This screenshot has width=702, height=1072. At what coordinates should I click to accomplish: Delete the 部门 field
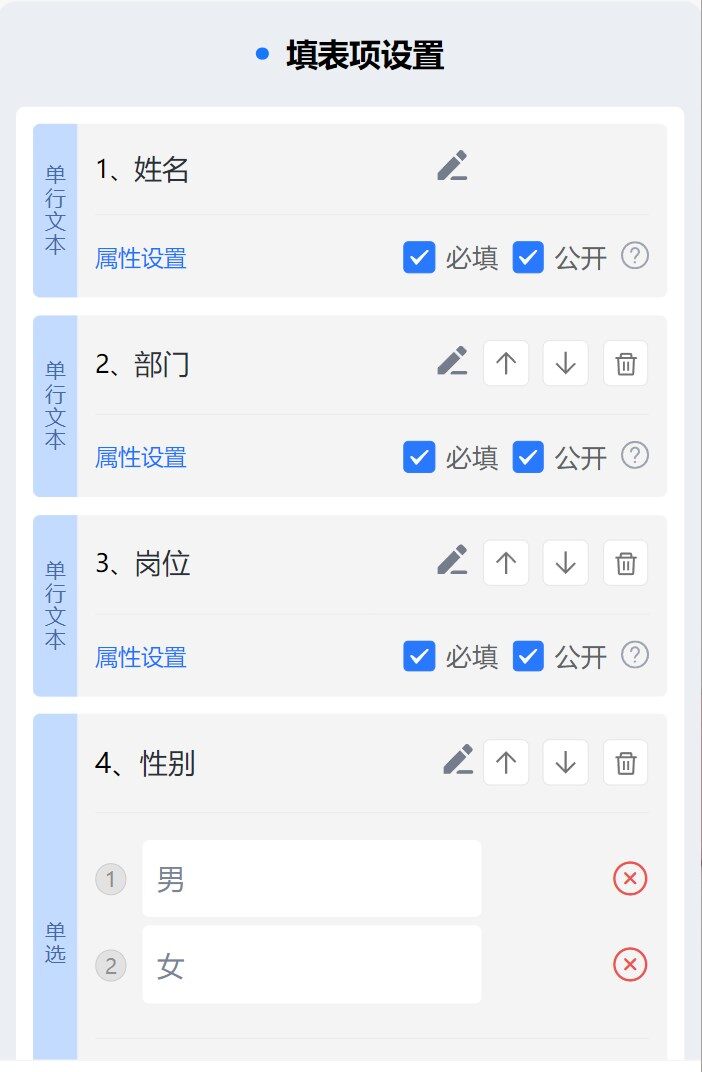click(626, 363)
